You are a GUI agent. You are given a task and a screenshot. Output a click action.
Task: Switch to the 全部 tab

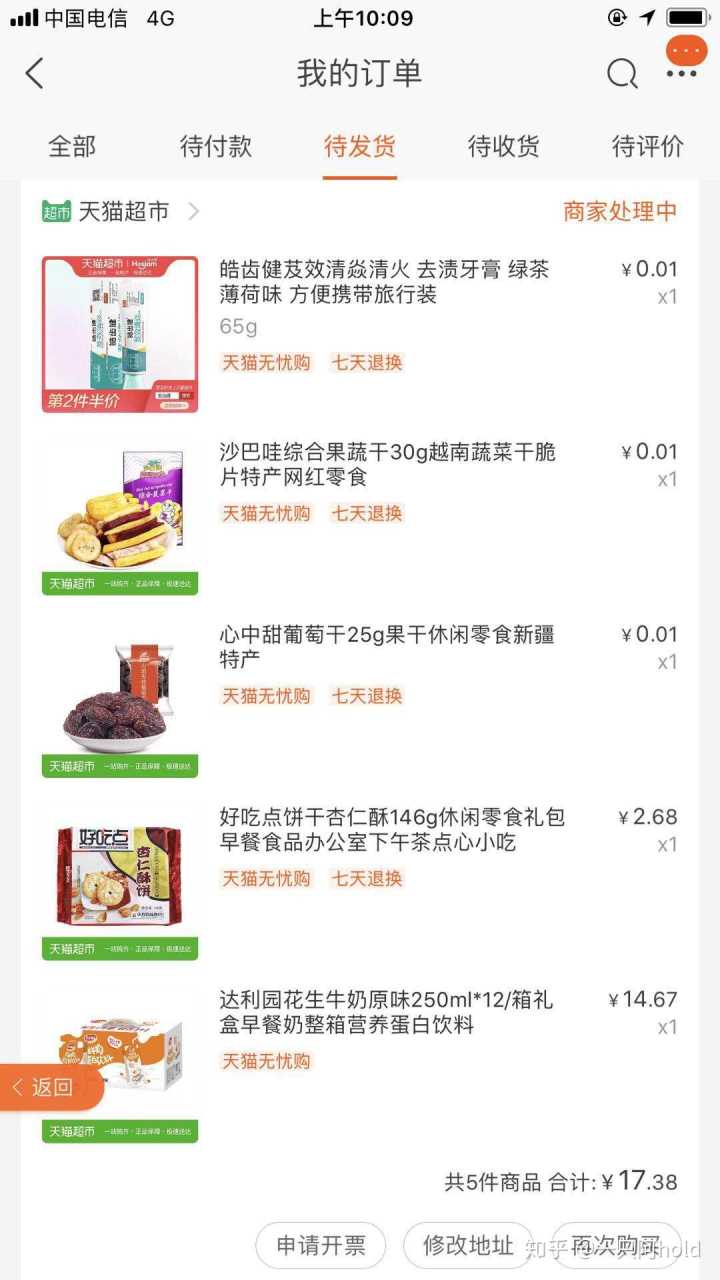(72, 146)
